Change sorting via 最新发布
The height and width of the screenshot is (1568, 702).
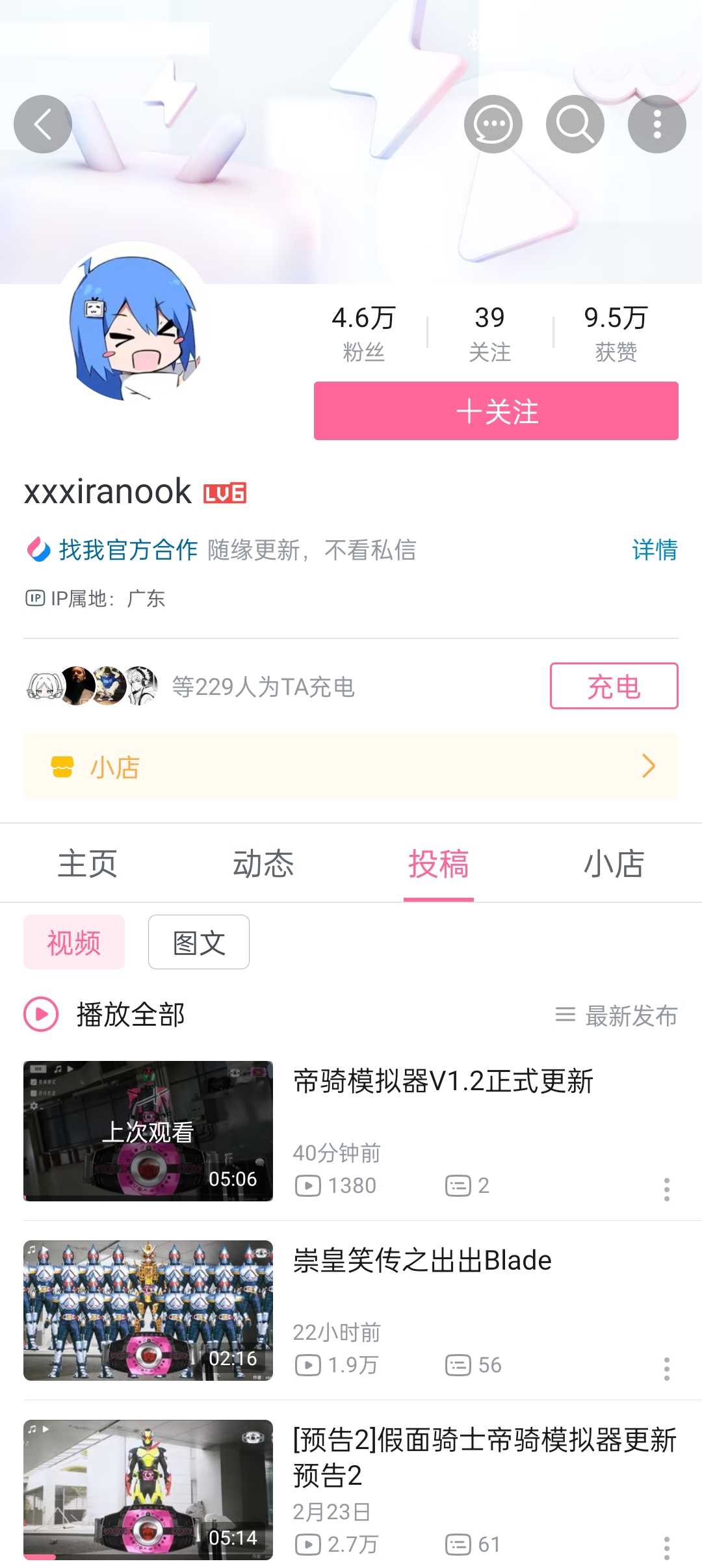[x=616, y=1015]
